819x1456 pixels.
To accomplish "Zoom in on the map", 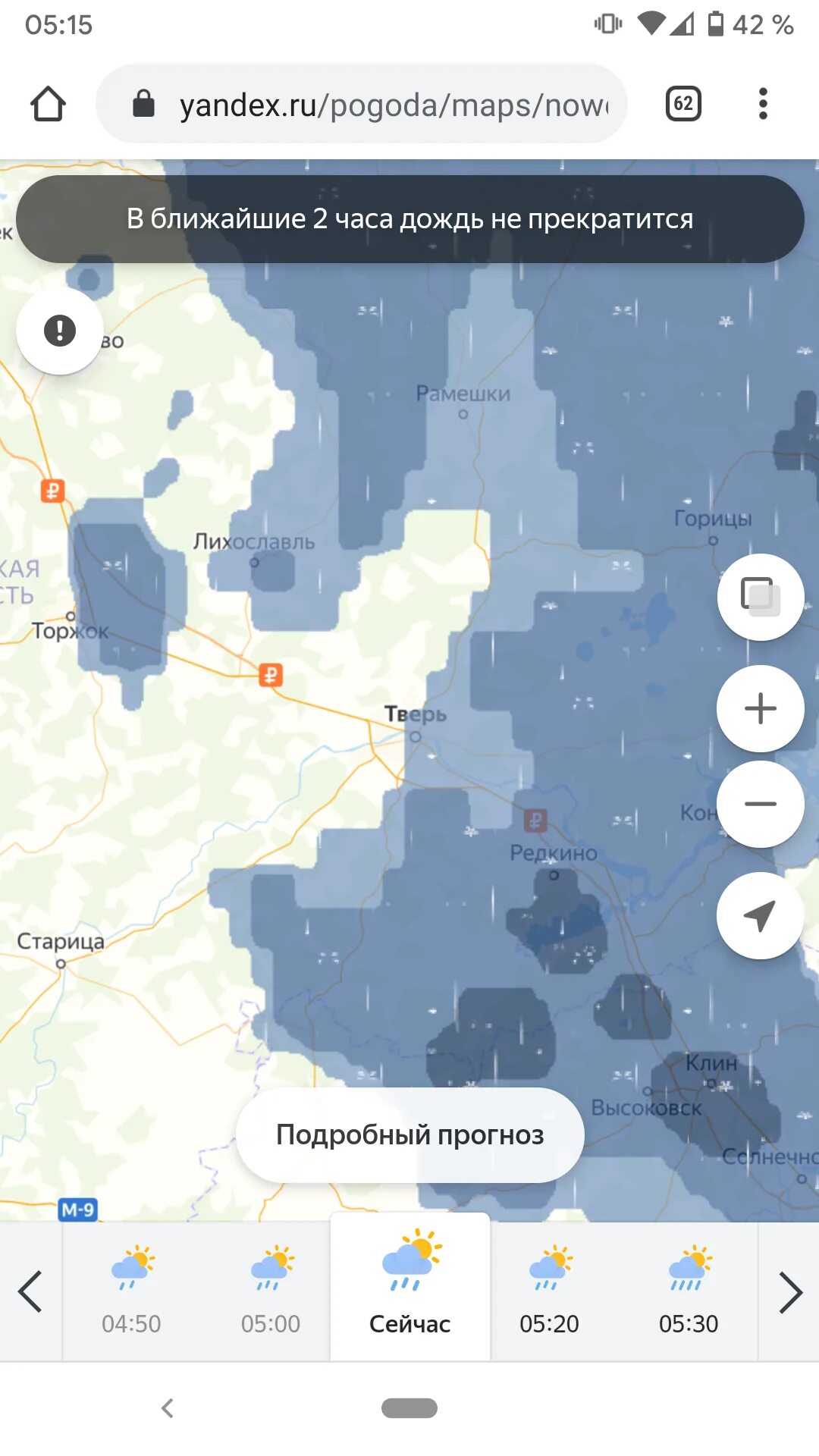I will click(760, 708).
